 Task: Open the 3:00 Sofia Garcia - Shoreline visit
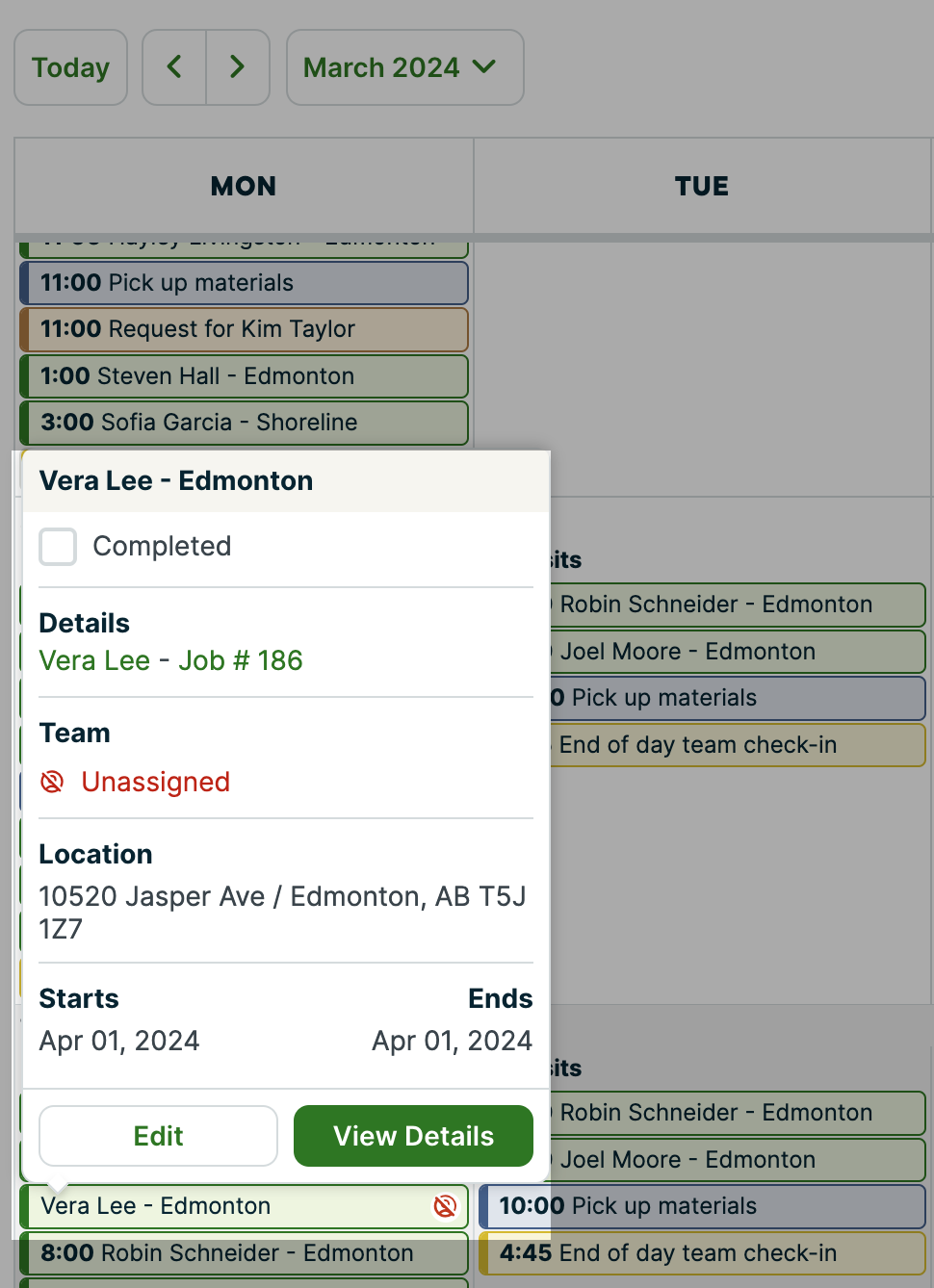[244, 423]
